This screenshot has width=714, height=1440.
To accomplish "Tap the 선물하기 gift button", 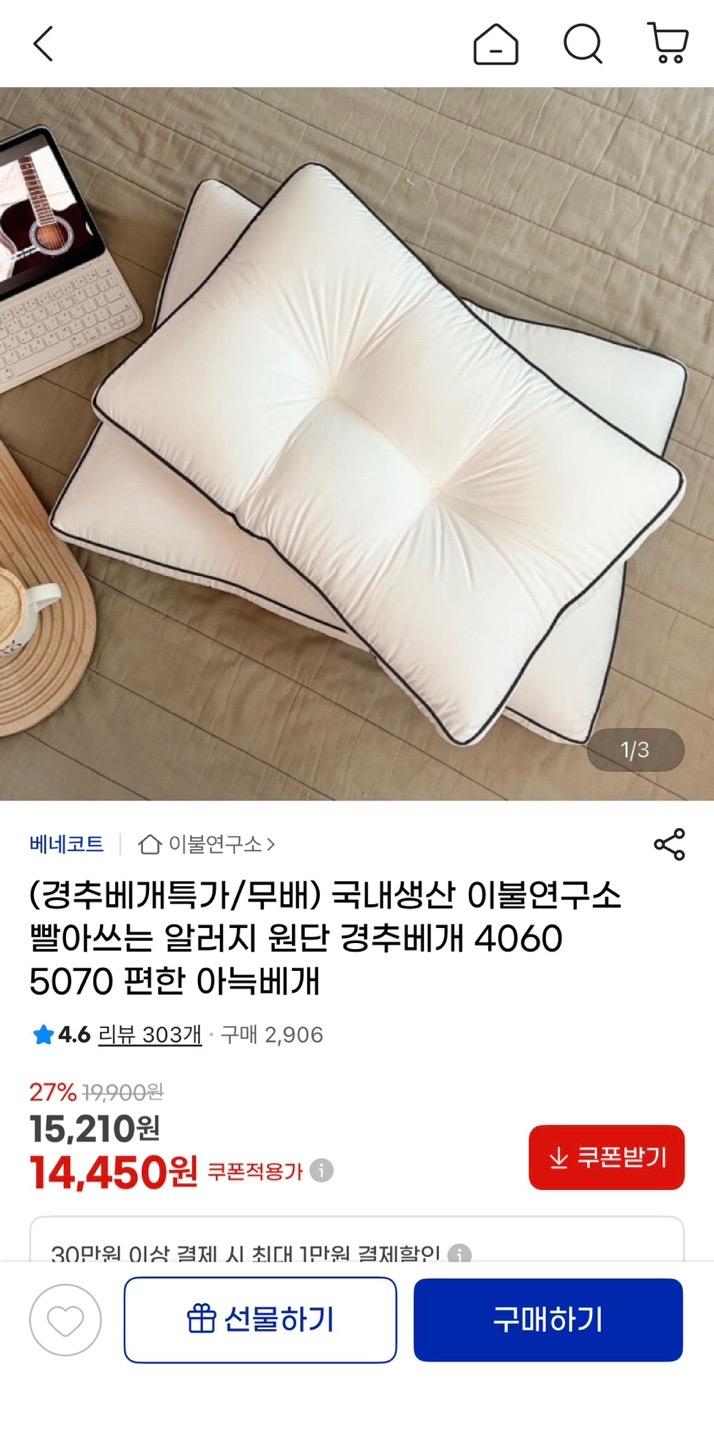I will pyautogui.click(x=260, y=1320).
